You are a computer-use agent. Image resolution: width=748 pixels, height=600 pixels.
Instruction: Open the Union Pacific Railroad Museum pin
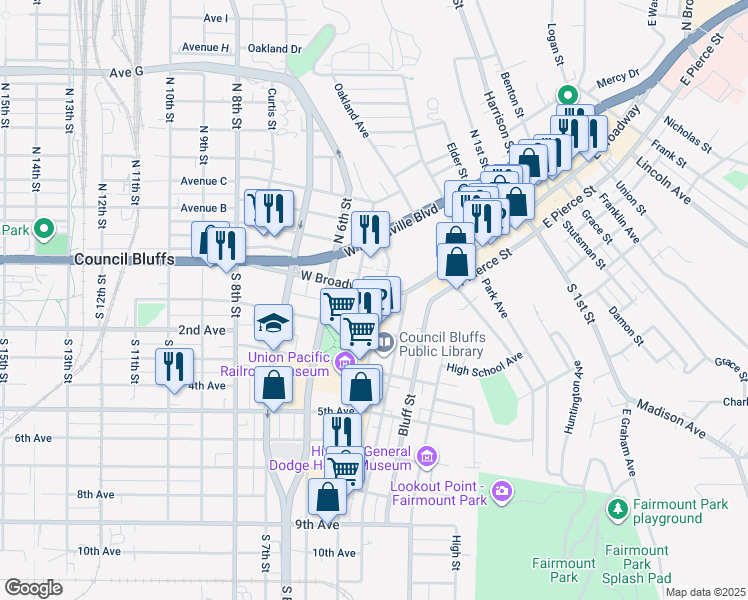346,362
